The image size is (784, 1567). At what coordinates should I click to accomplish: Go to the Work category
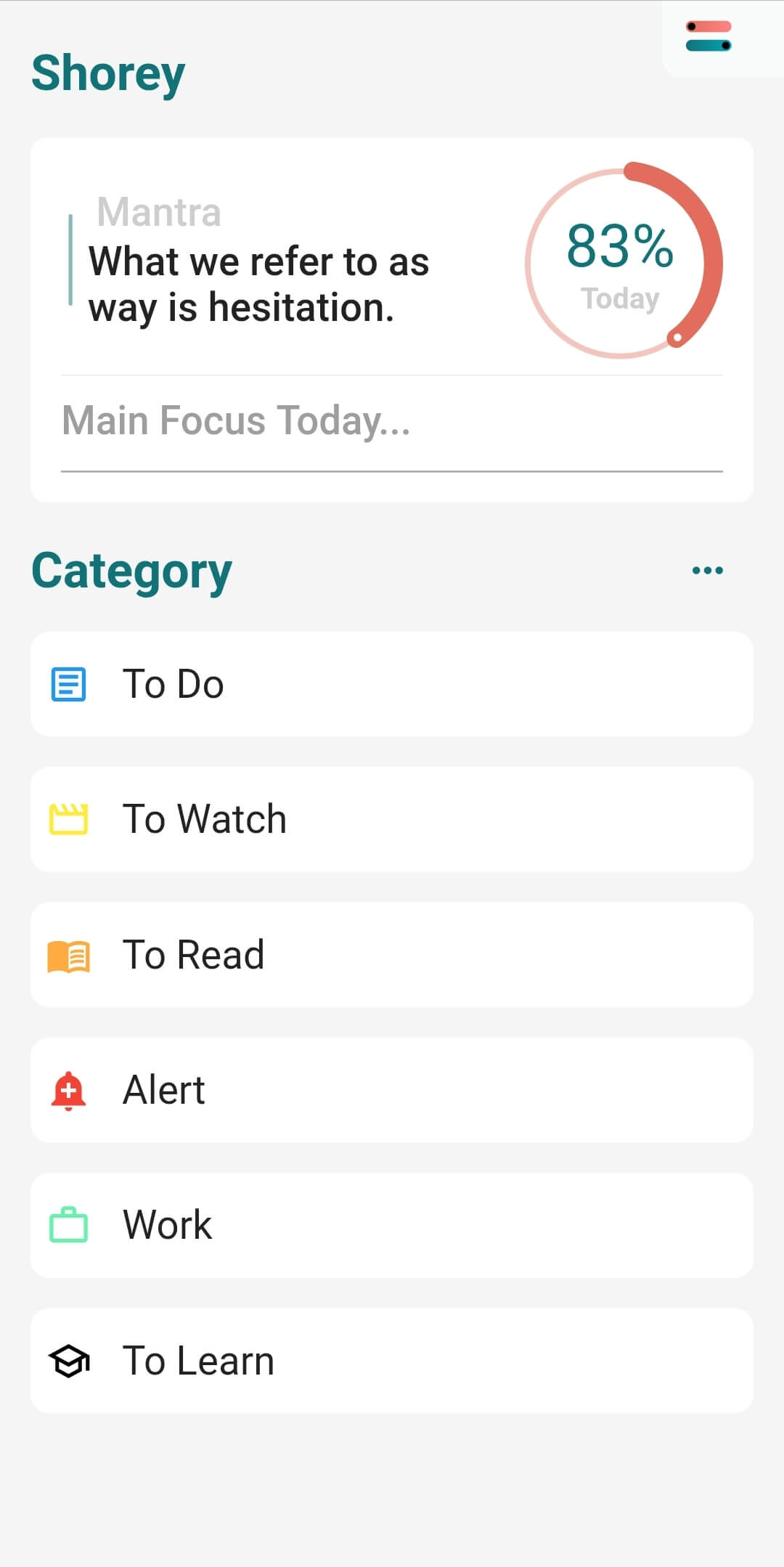392,1226
